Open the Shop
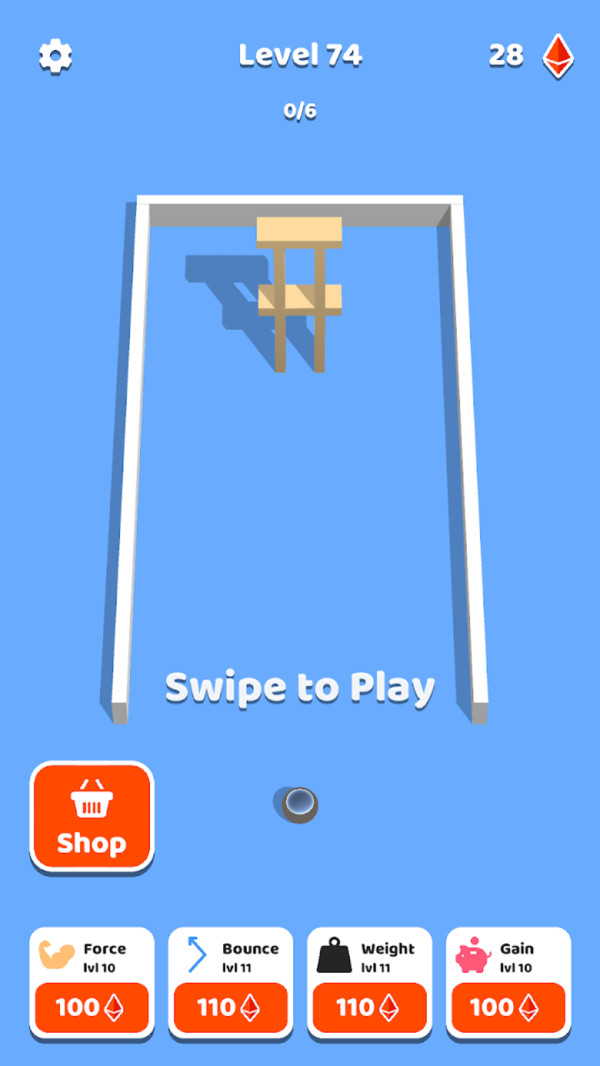Image resolution: width=600 pixels, height=1066 pixels. click(x=91, y=817)
